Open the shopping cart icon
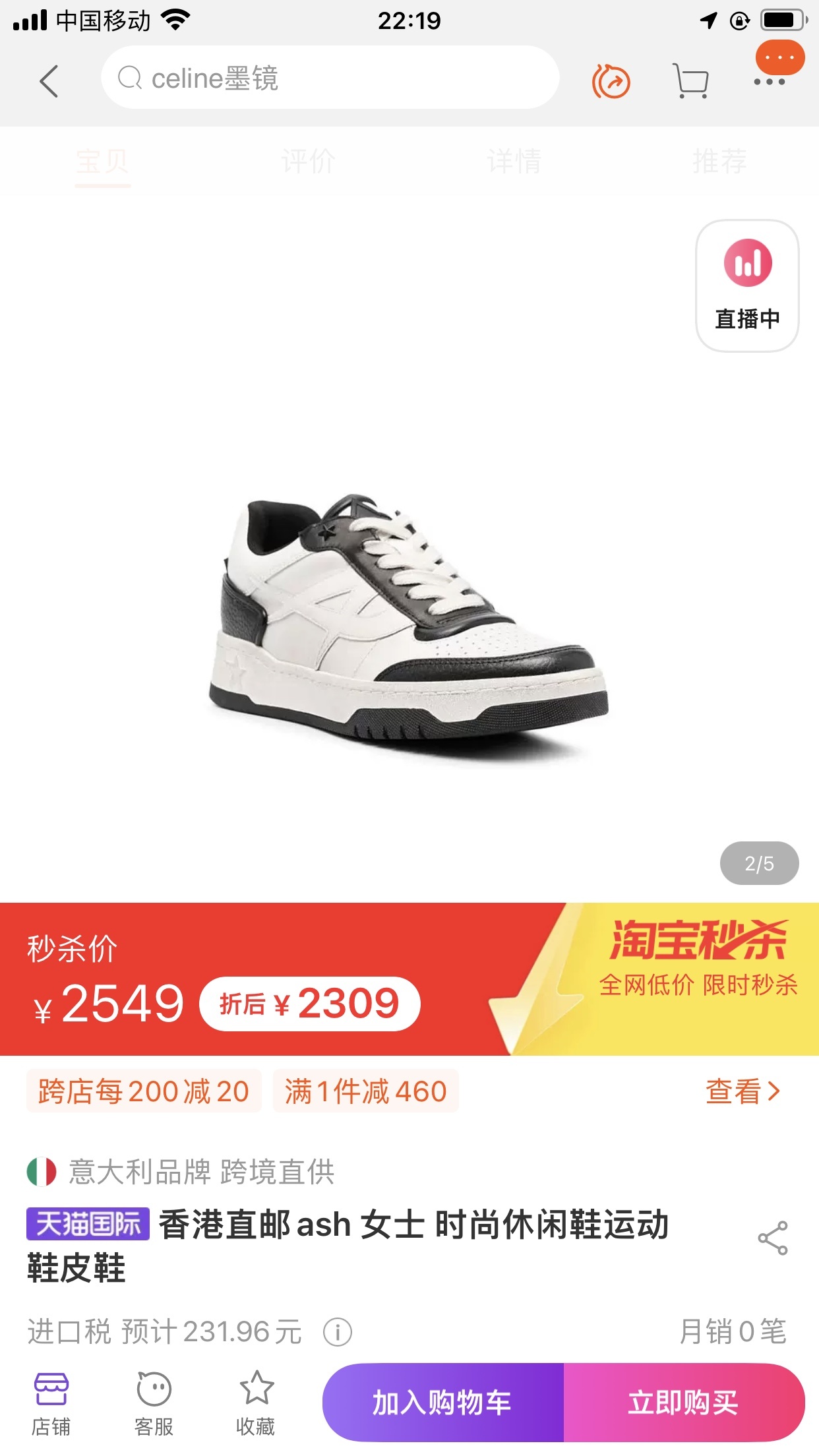This screenshot has height=1456, width=819. coord(690,81)
